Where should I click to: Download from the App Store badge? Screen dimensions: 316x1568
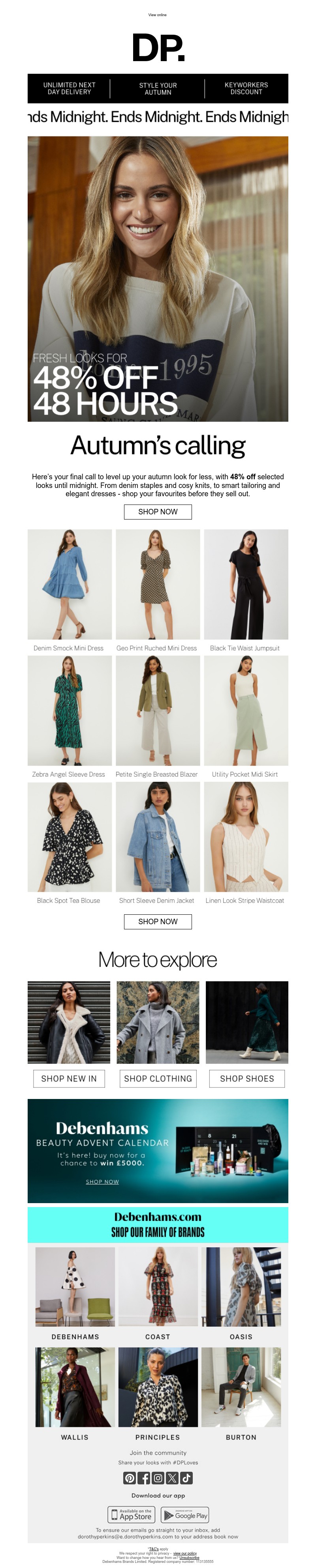tap(131, 1514)
